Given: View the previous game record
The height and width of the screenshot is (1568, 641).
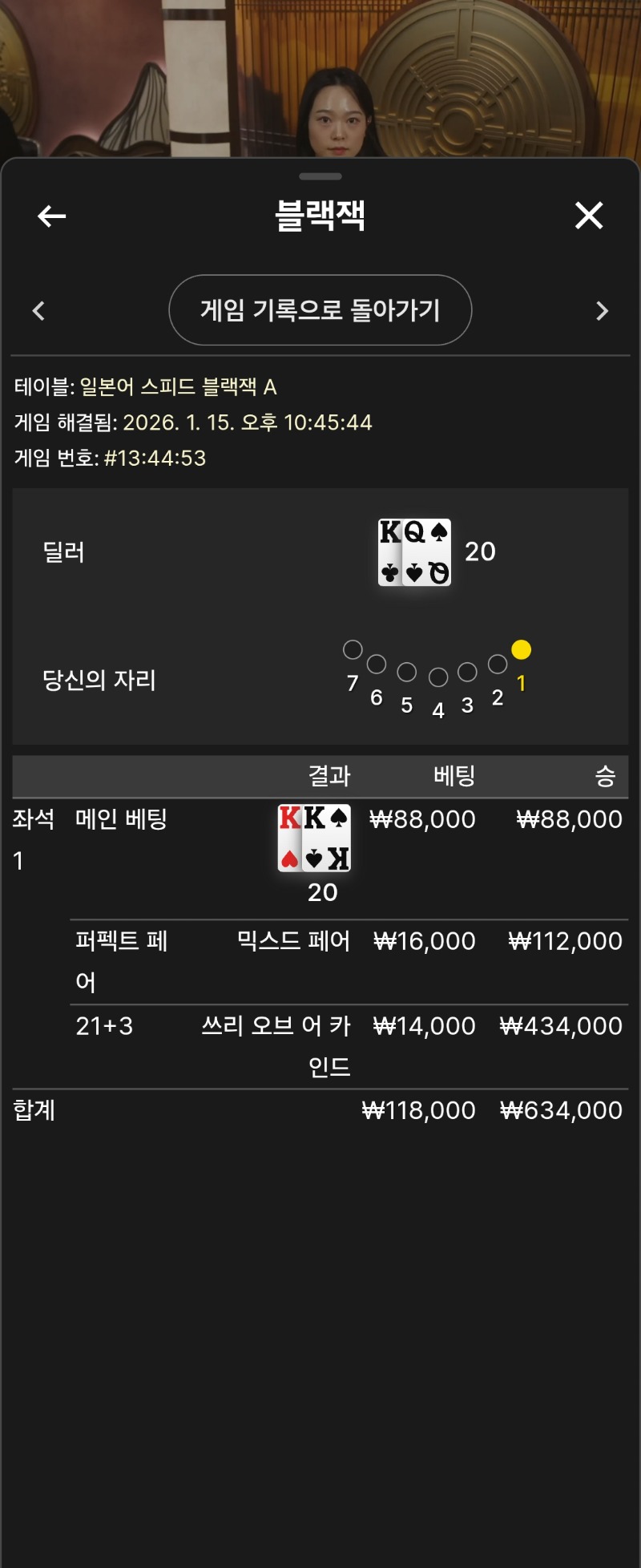Looking at the screenshot, I should 38,311.
